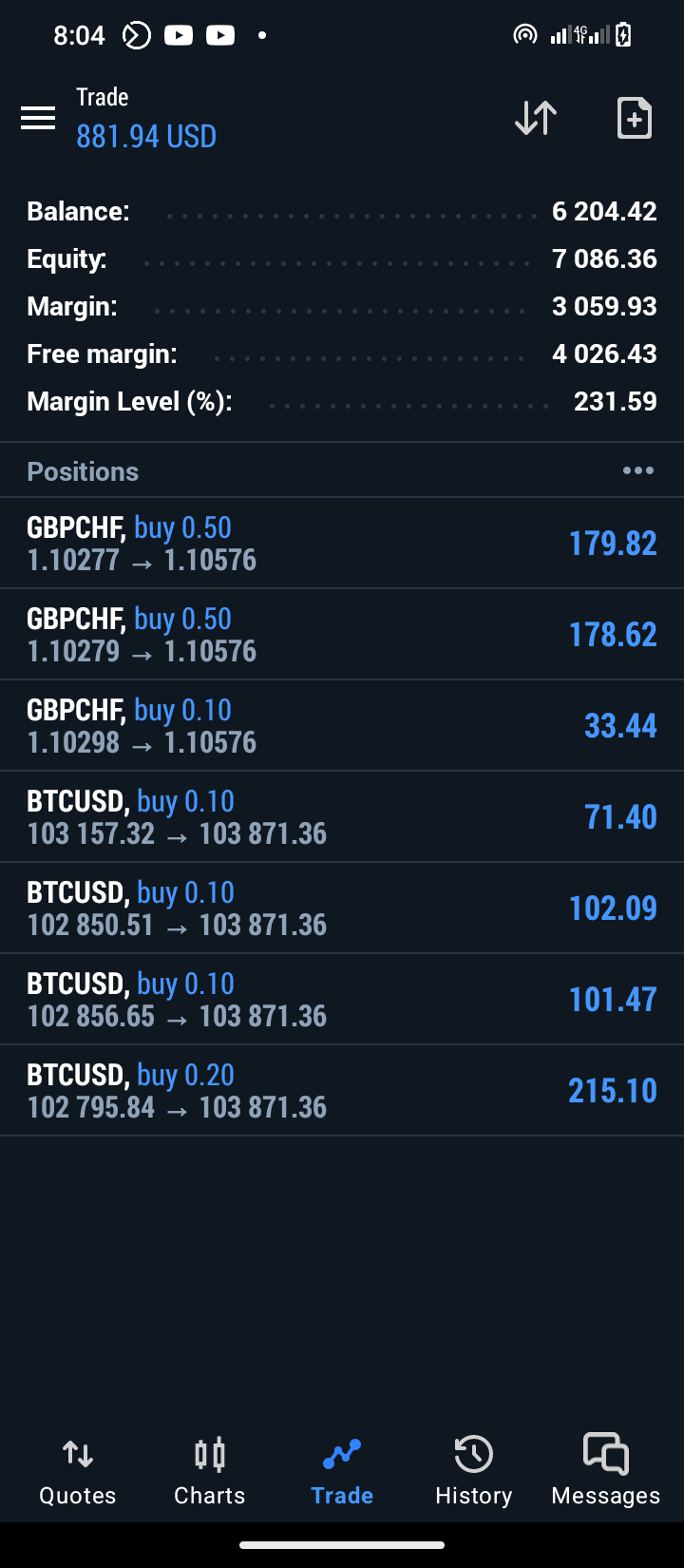The width and height of the screenshot is (684, 1568).
Task: Go to the Charts tab
Action: coord(210,1471)
